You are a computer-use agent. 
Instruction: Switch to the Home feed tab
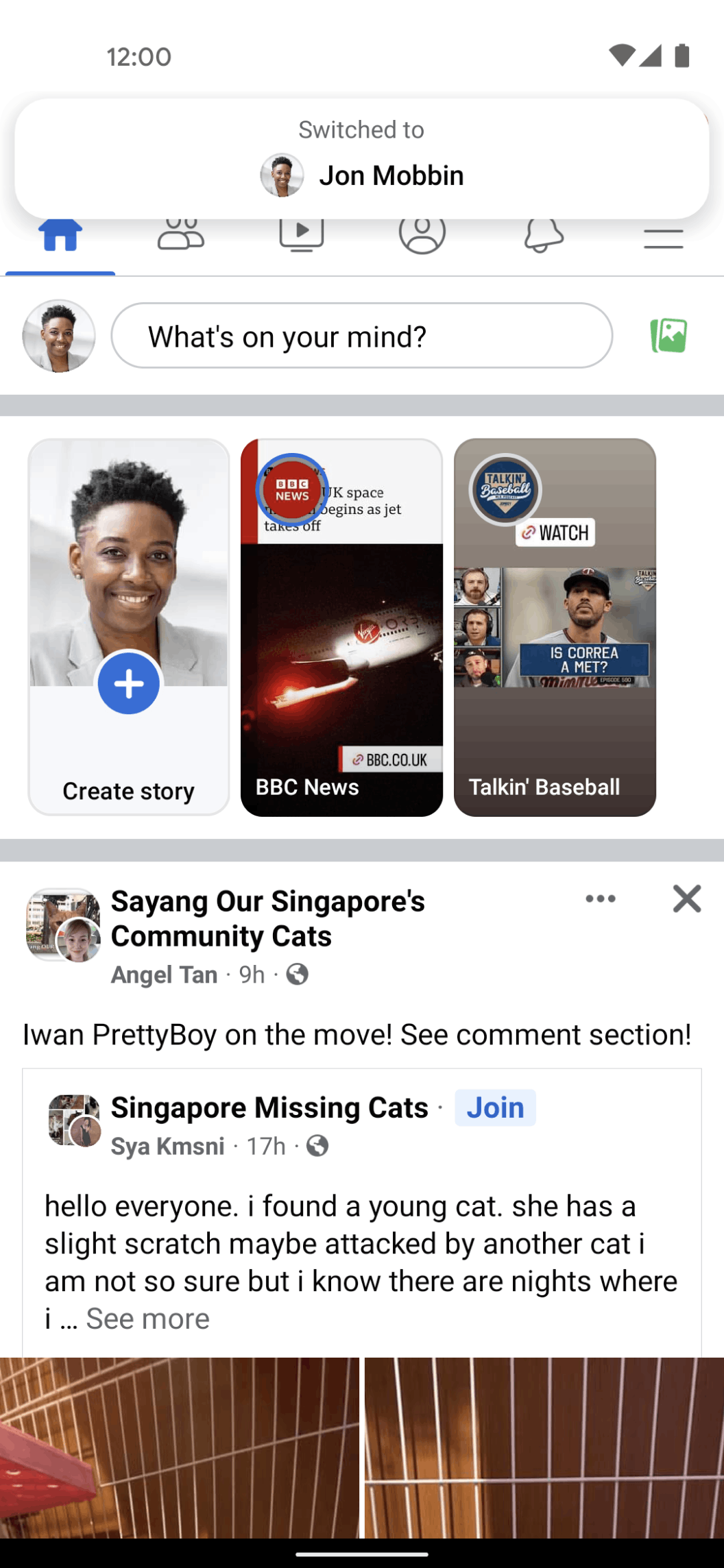pos(60,237)
